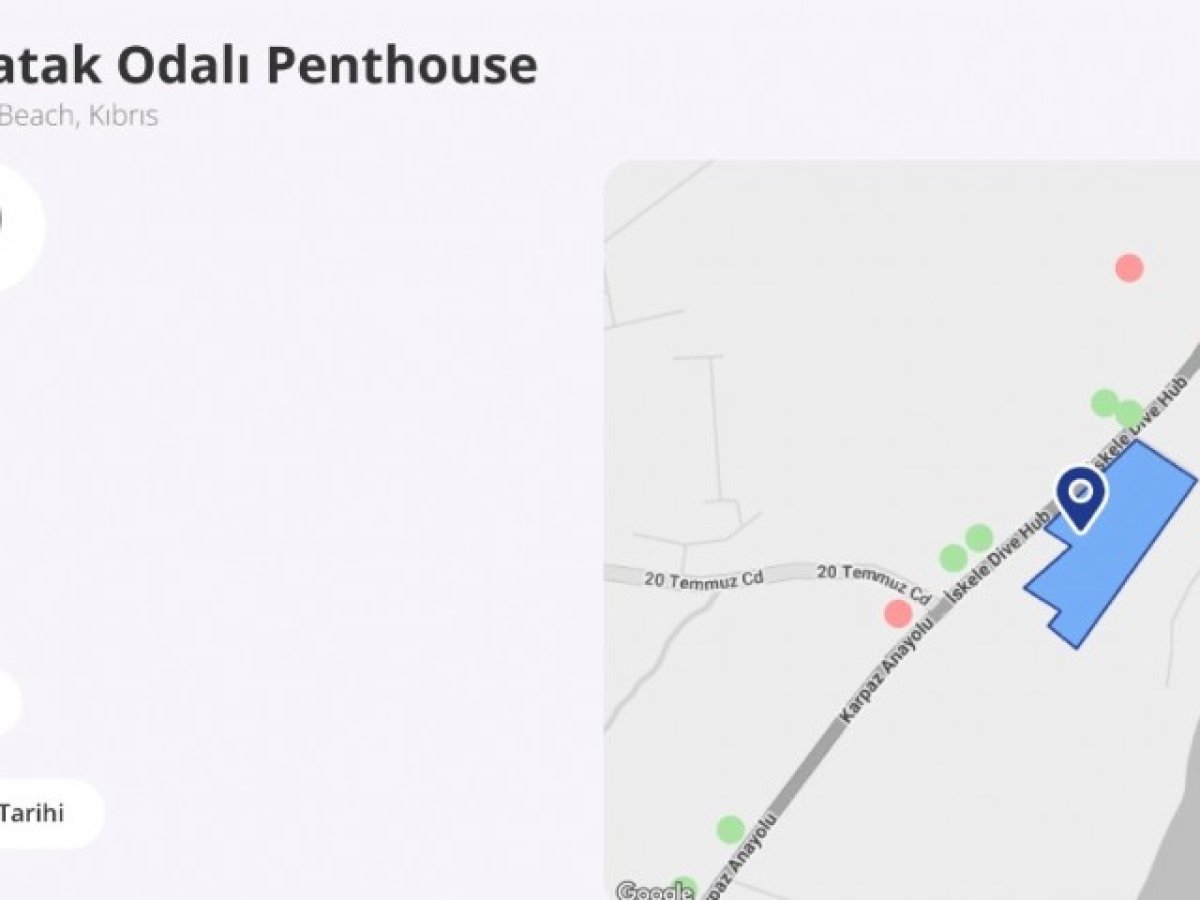Screen dimensions: 1200x900
Task: Tap the red marker beside 20 Temmuz Cd
Action: (x=898, y=614)
